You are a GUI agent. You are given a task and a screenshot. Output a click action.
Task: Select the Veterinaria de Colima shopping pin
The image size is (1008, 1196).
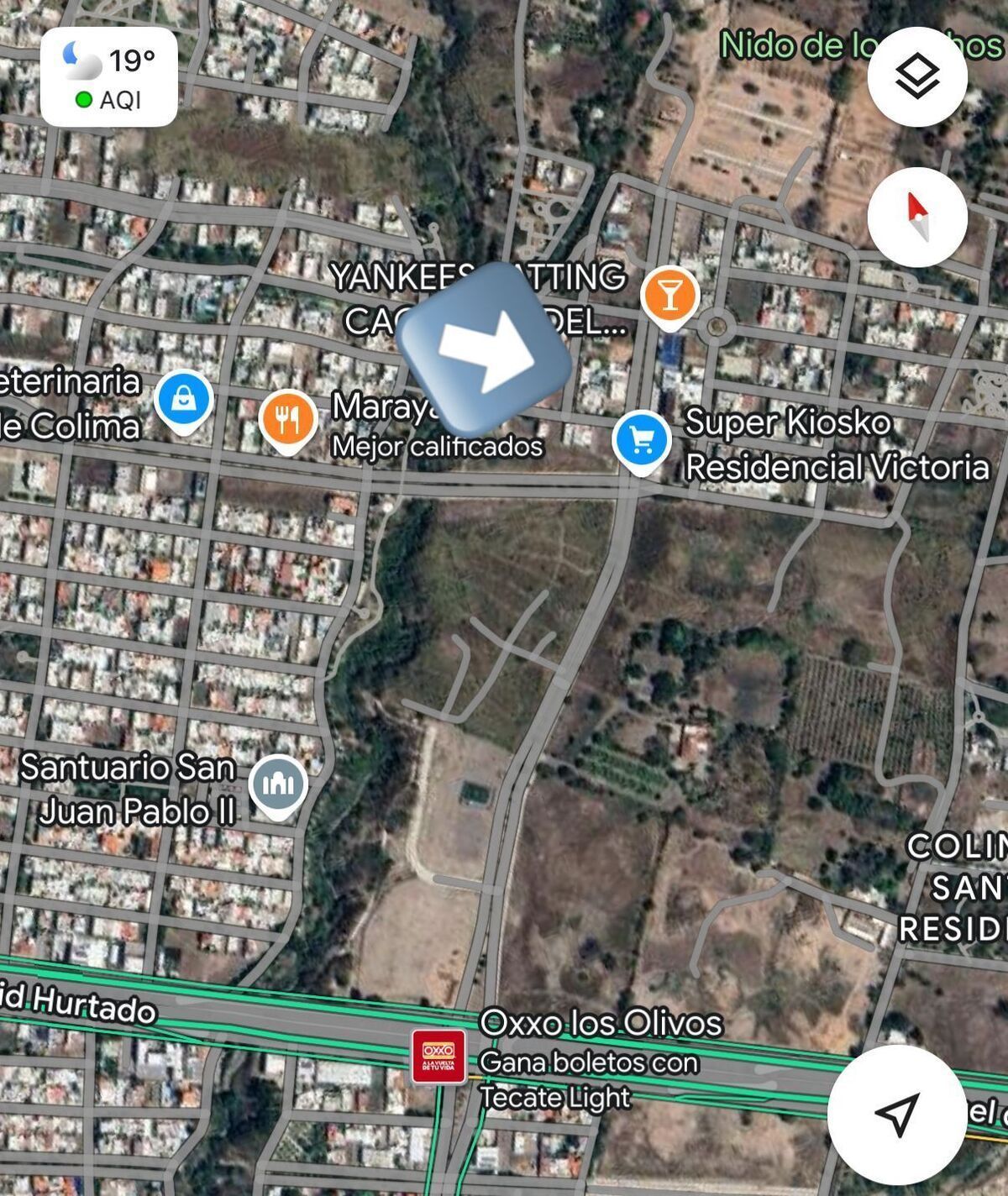tap(184, 402)
